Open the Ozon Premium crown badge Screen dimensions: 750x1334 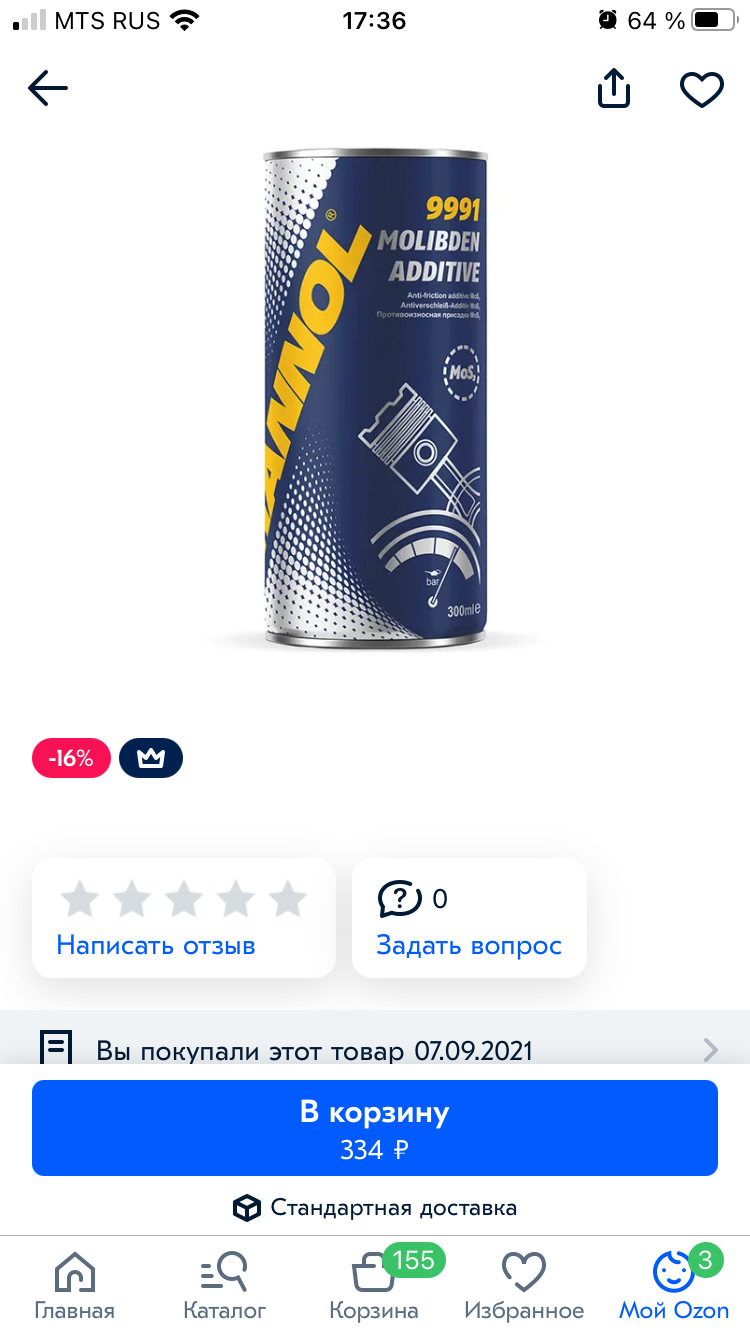(151, 758)
